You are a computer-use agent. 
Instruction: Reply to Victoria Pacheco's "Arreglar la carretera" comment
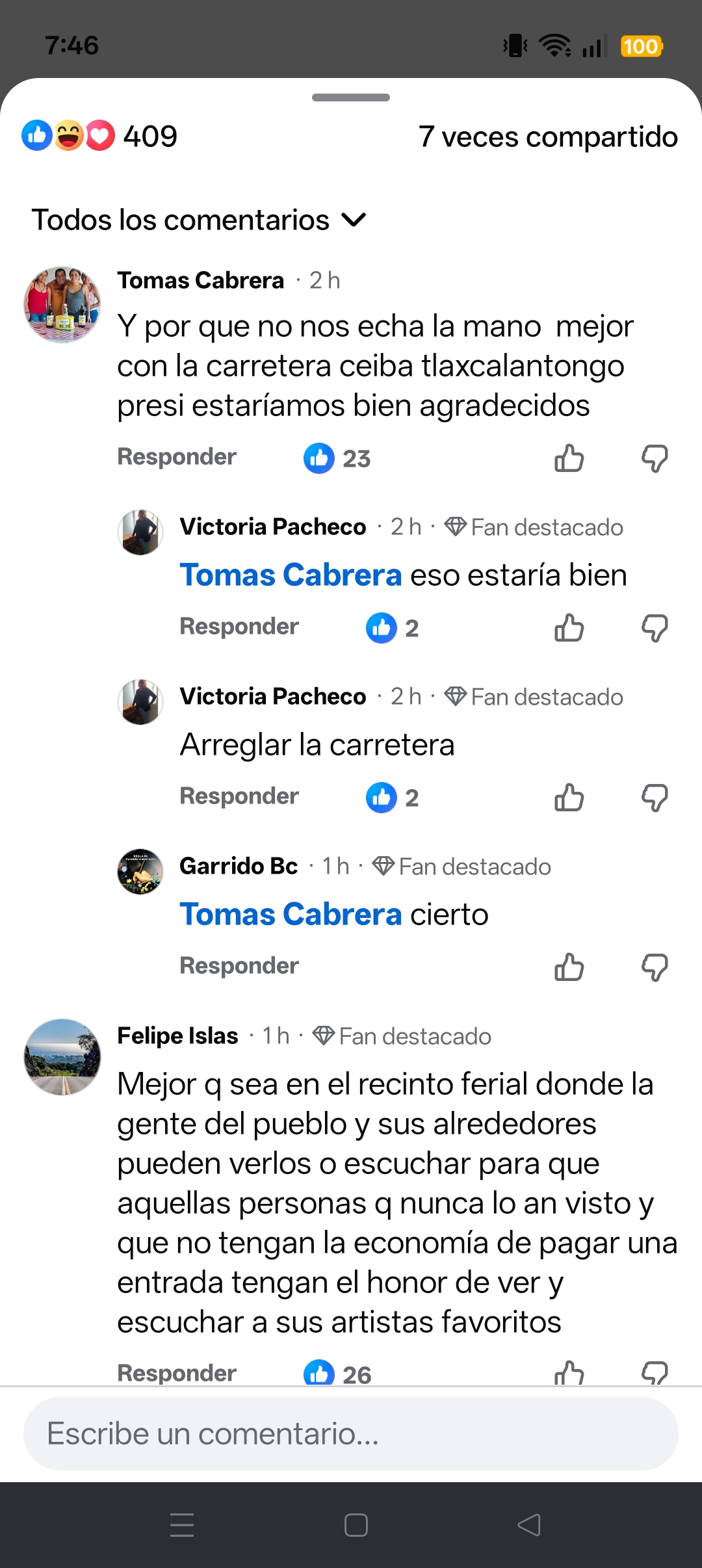[239, 796]
